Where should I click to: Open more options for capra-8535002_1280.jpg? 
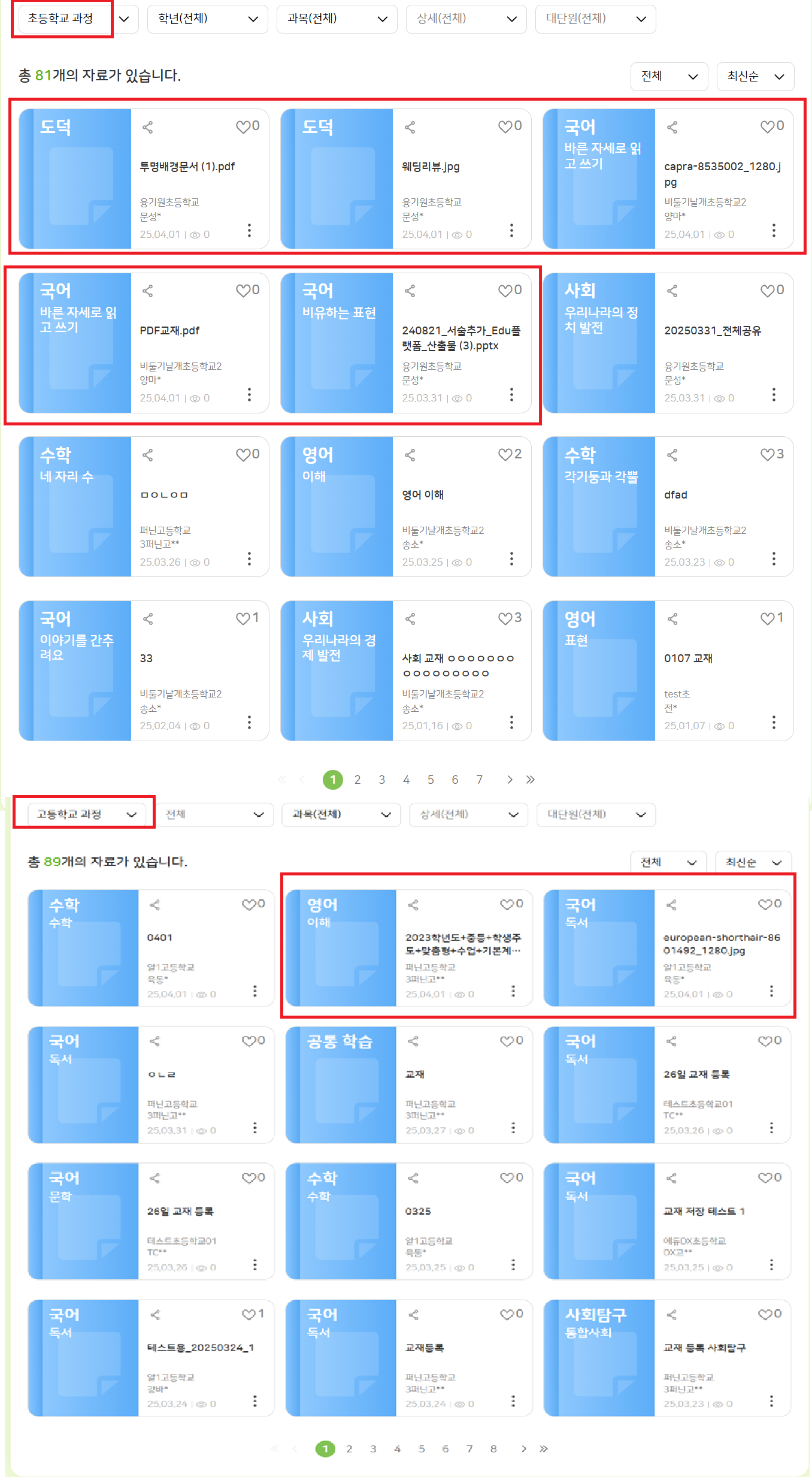[774, 231]
